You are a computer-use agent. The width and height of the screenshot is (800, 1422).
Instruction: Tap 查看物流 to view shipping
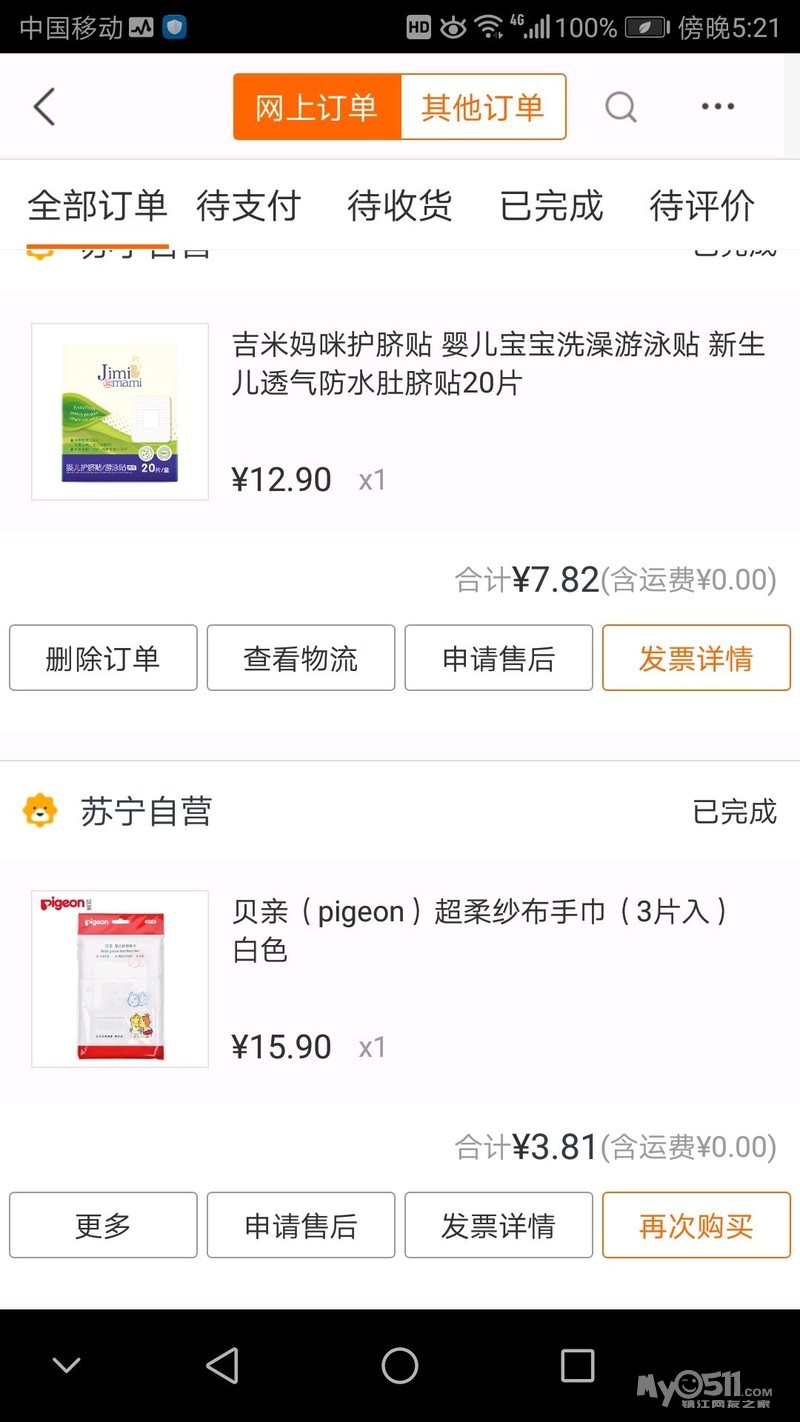click(x=301, y=658)
